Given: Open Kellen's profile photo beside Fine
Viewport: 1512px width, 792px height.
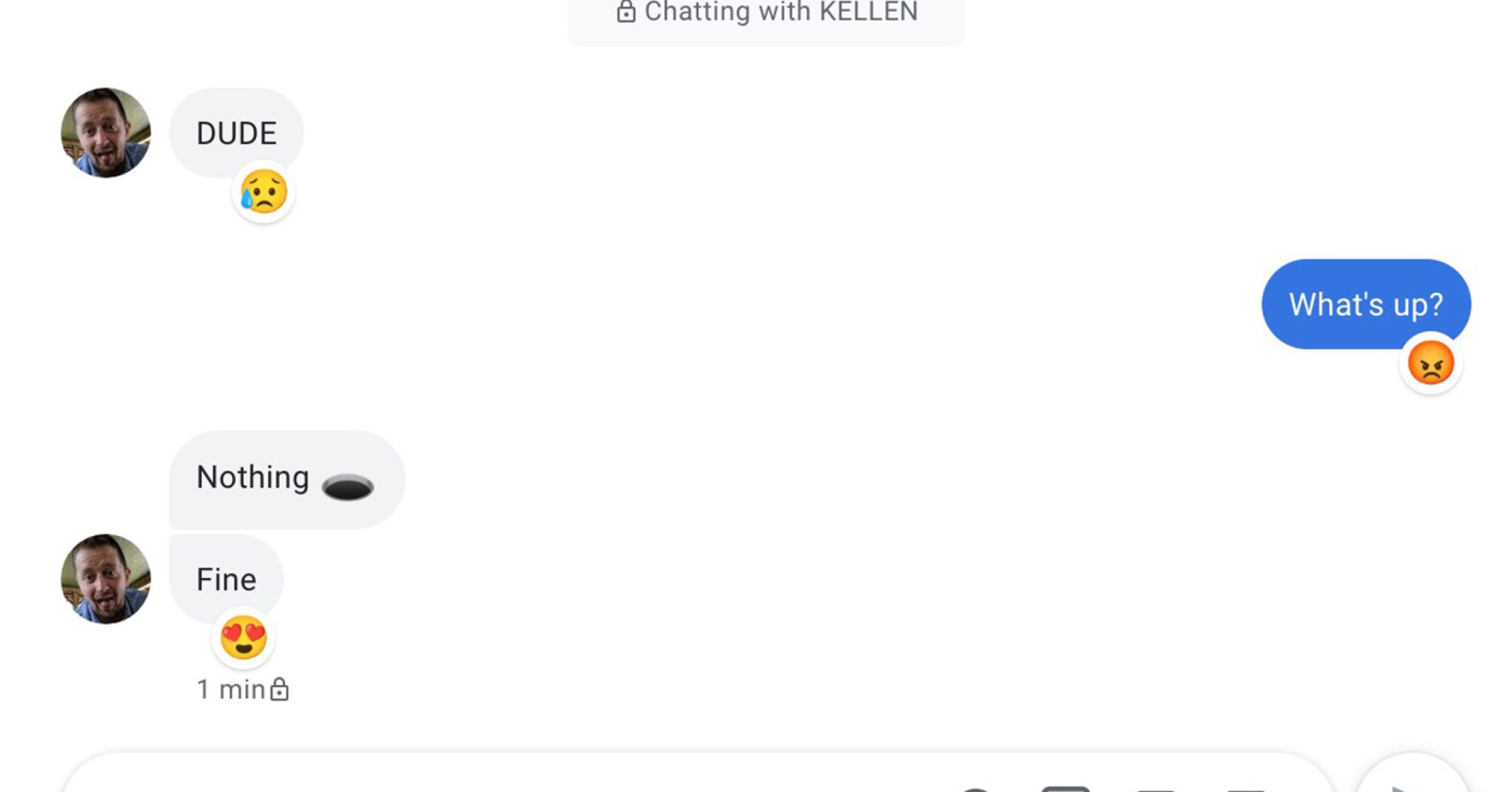Looking at the screenshot, I should coord(106,579).
